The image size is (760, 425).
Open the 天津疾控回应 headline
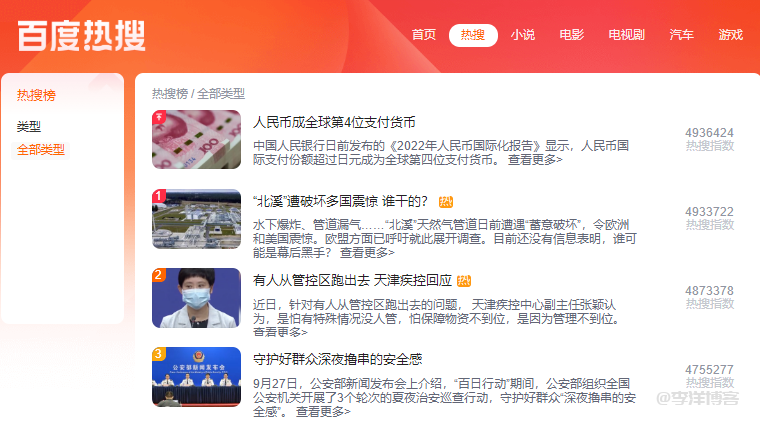point(352,281)
